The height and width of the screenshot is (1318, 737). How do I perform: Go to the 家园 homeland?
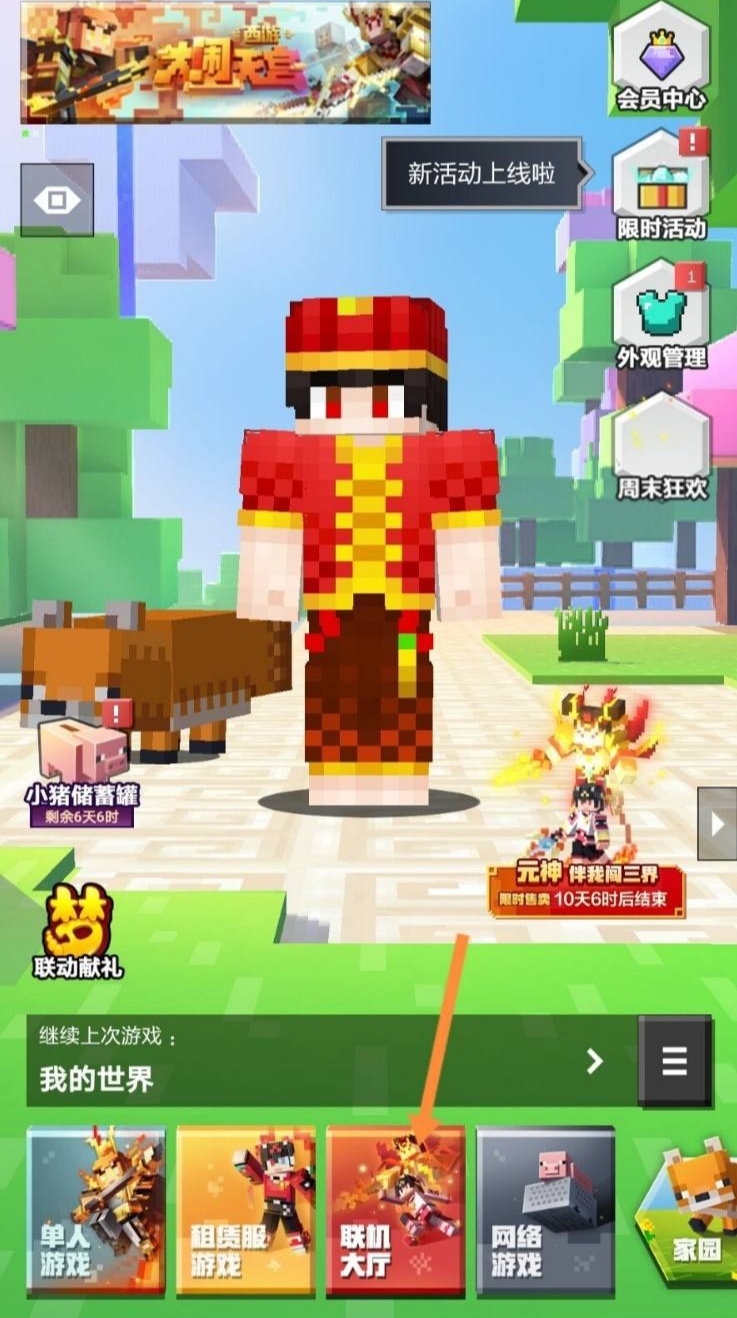[x=697, y=1215]
